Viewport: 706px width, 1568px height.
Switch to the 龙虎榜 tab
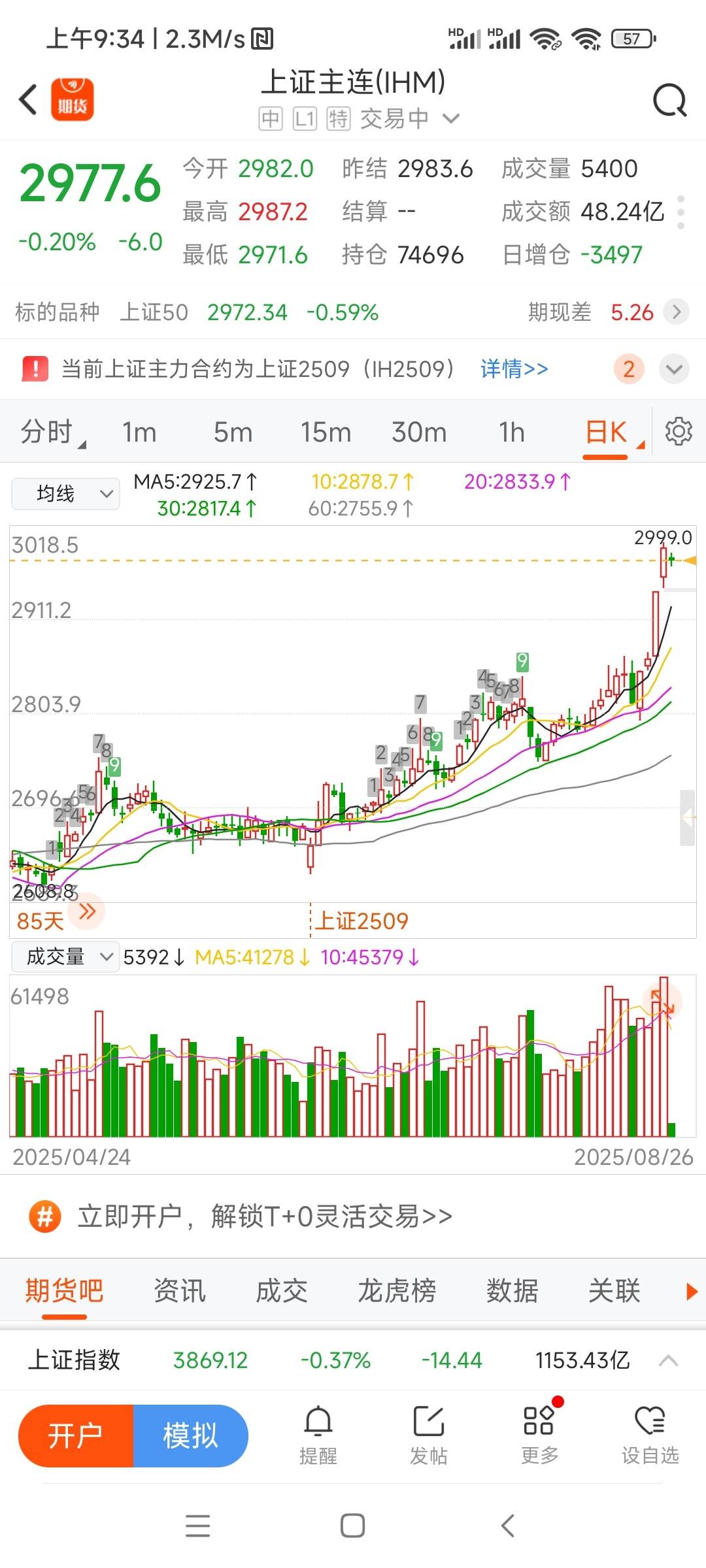[397, 1291]
